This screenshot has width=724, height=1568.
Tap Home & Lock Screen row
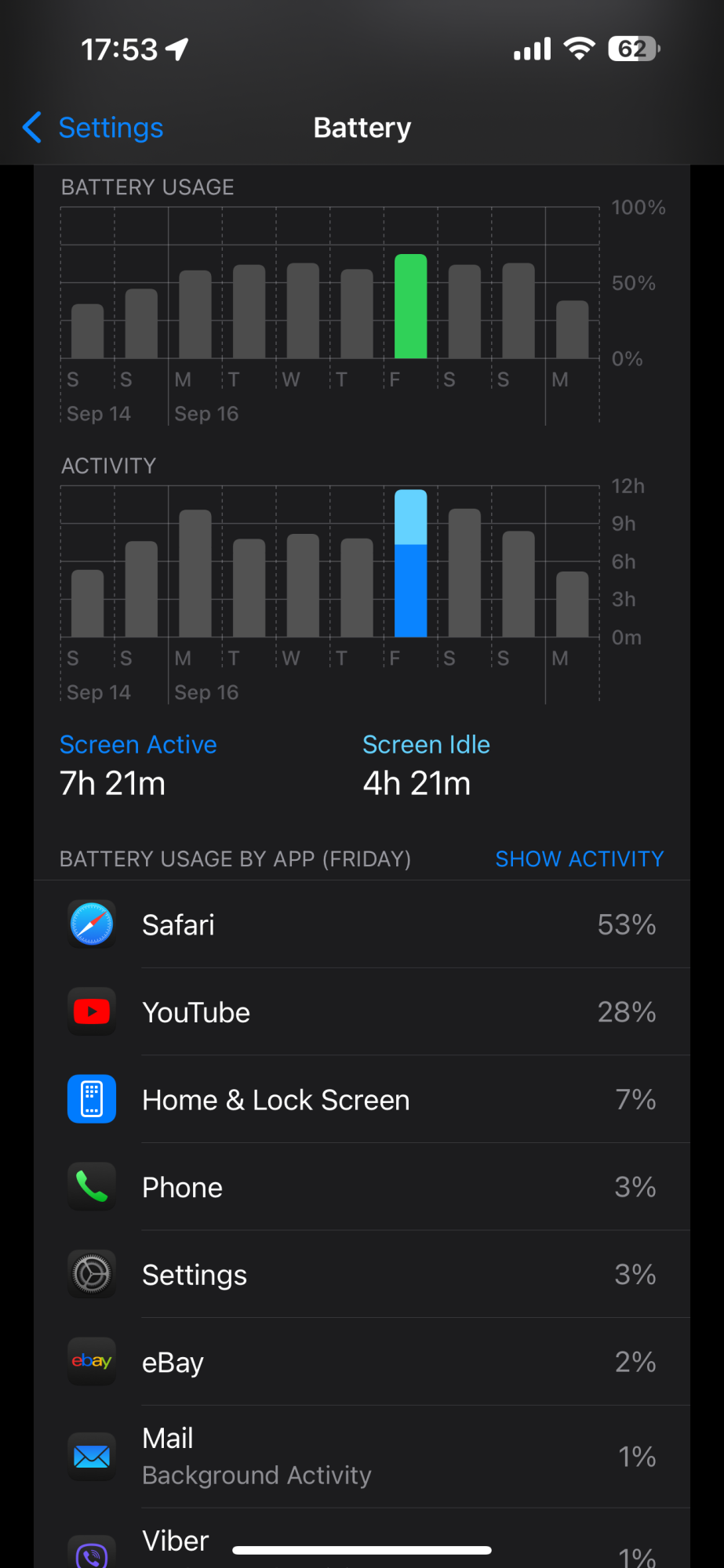point(362,1100)
